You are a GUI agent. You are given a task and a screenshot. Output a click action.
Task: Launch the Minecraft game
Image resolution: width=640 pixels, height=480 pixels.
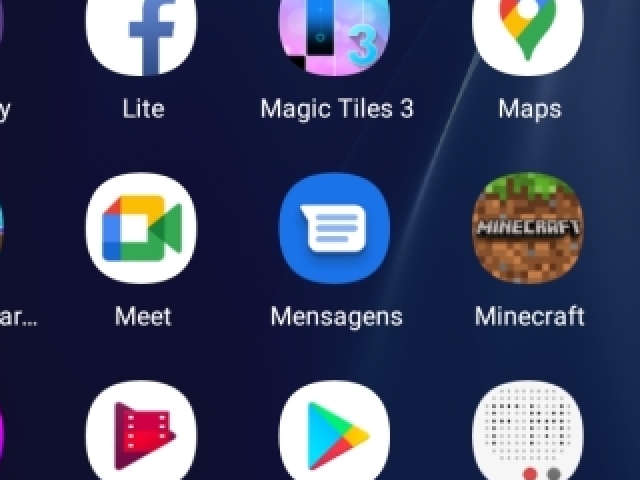528,228
